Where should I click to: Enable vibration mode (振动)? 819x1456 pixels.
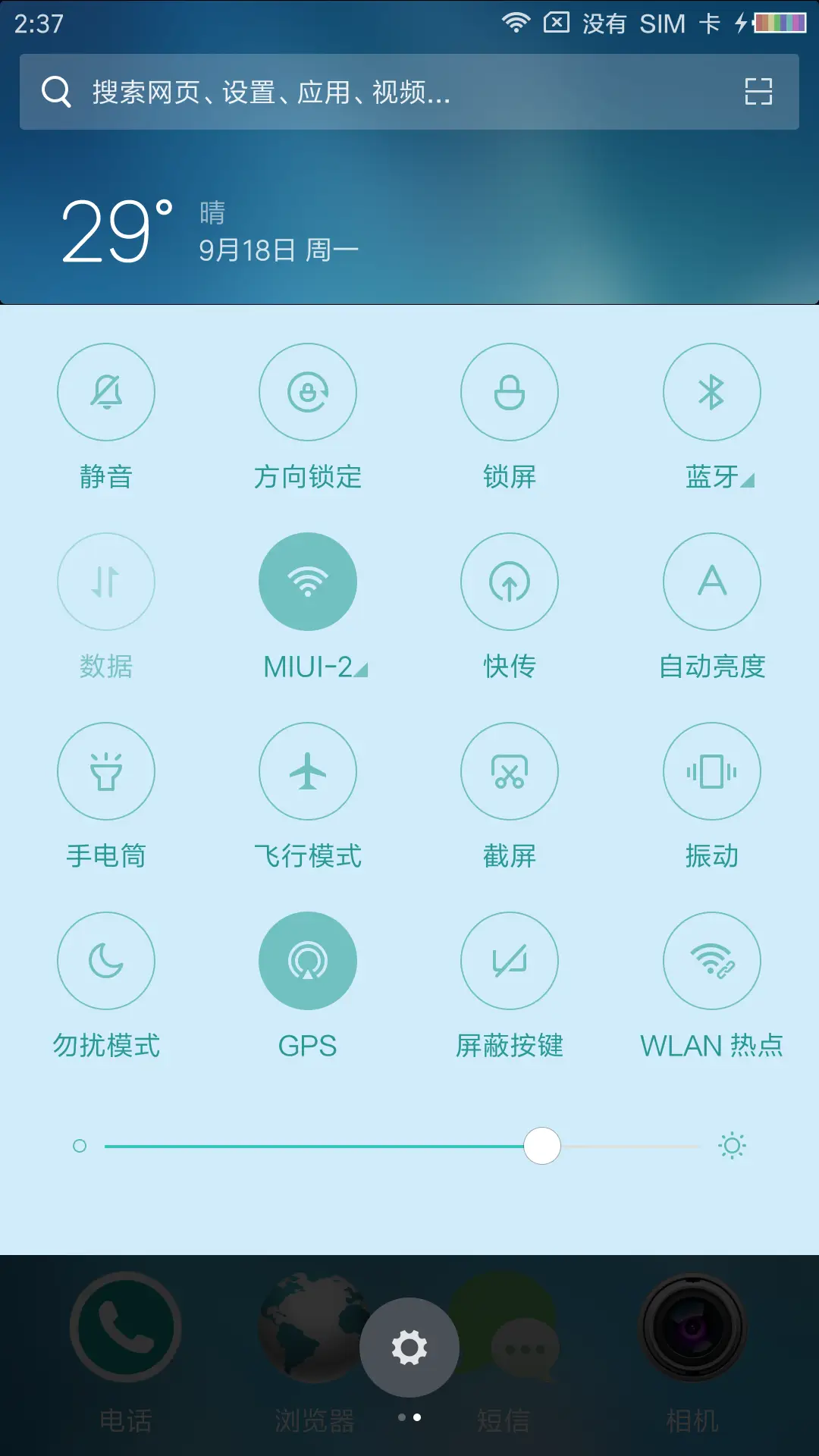[711, 771]
